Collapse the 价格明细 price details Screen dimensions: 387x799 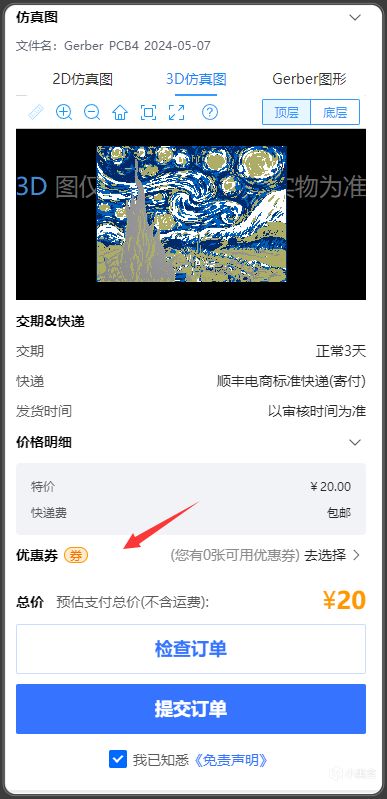click(355, 442)
